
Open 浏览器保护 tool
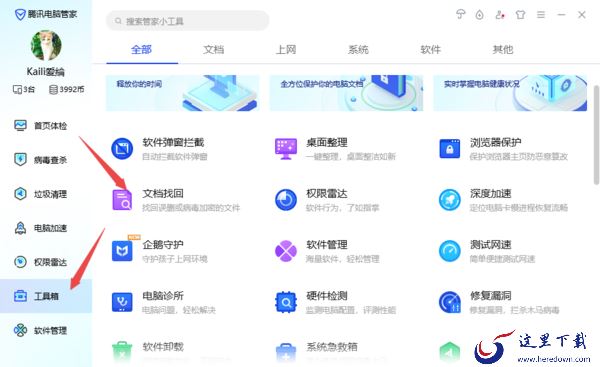pos(503,148)
